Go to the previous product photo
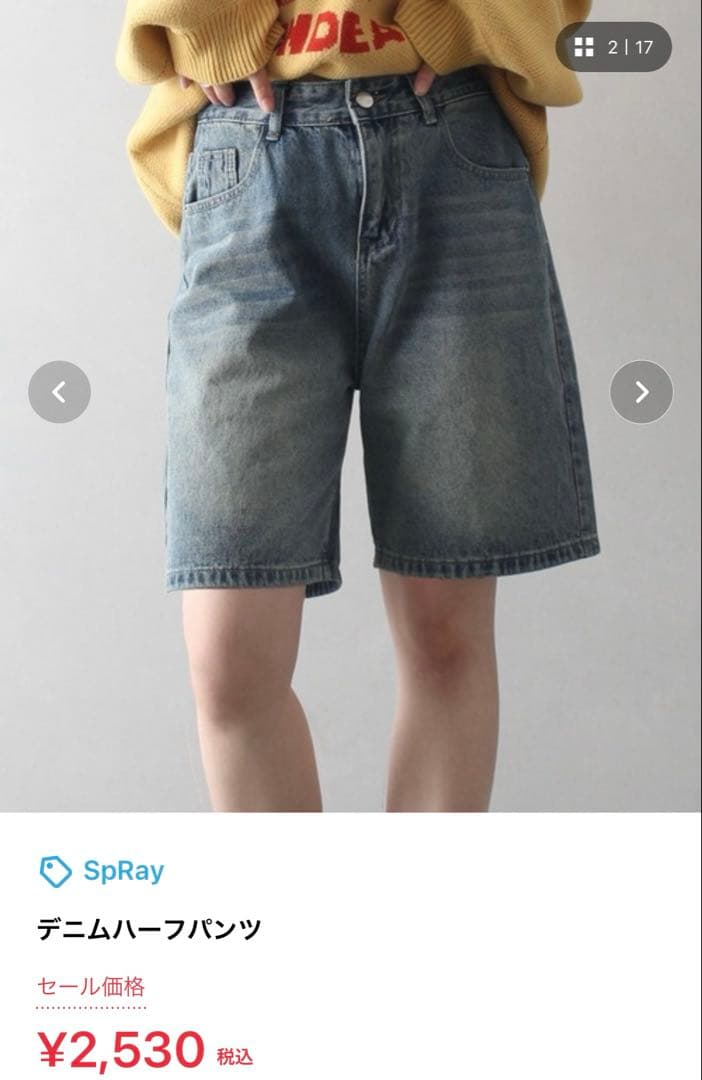702x1080 pixels. 59,392
